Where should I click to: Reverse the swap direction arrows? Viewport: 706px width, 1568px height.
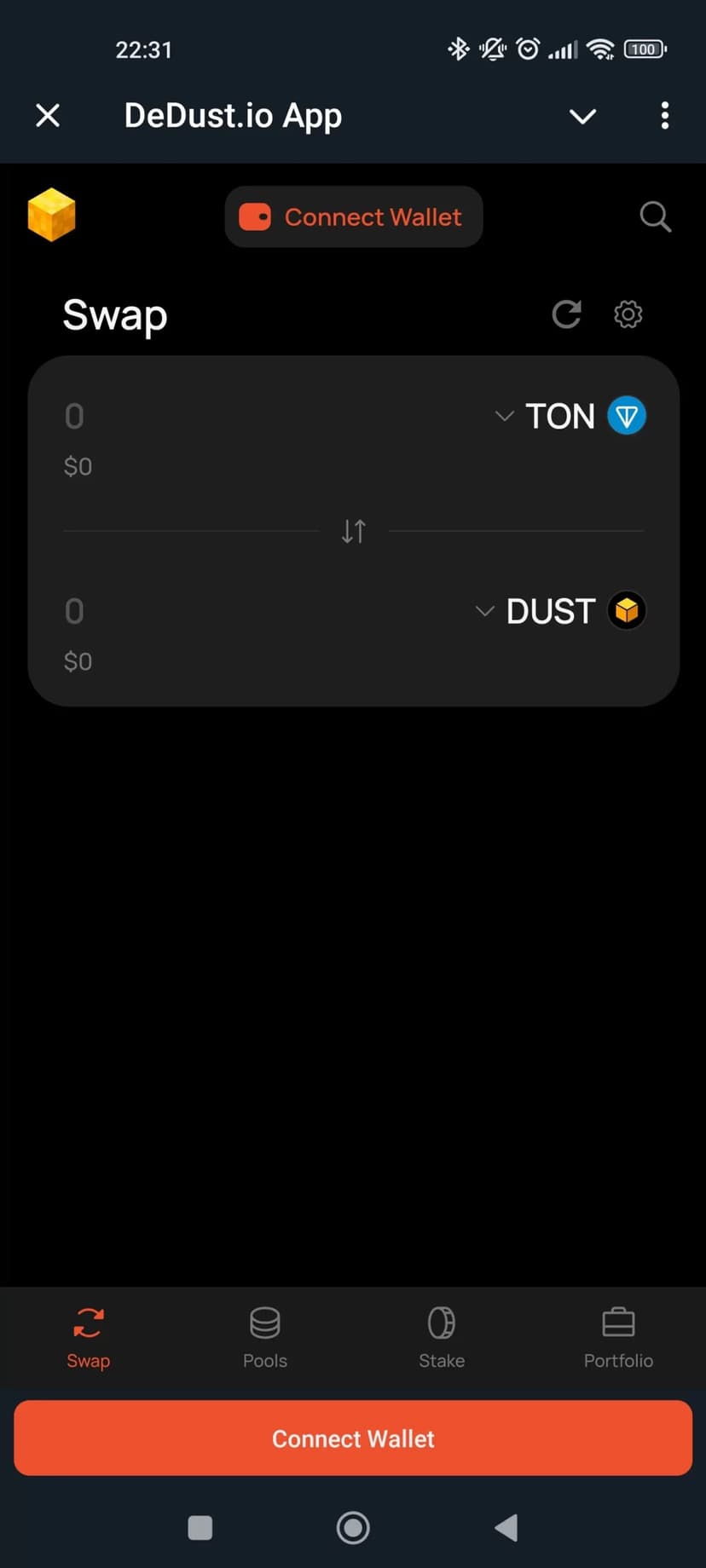pos(353,532)
